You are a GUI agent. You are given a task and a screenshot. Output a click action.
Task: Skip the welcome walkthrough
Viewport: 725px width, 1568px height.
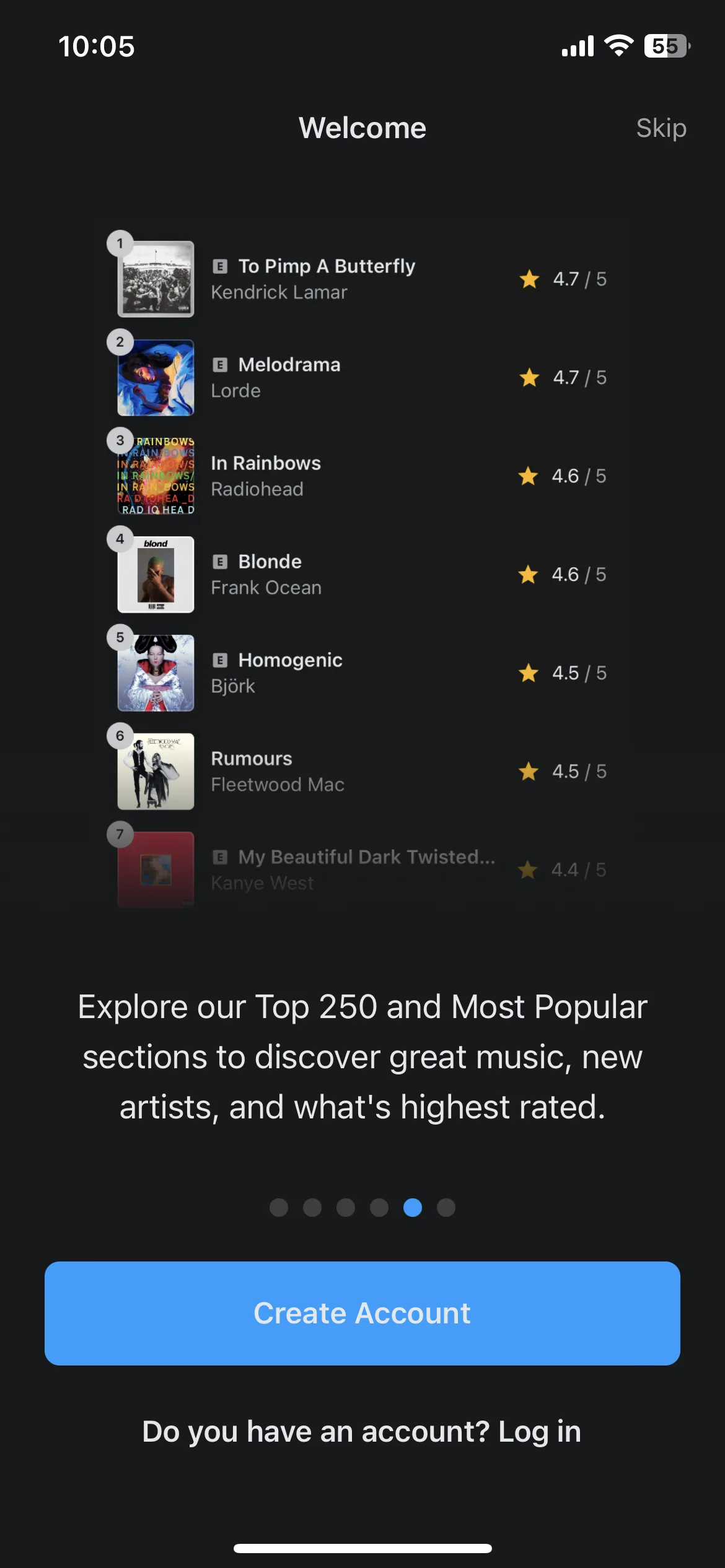pyautogui.click(x=661, y=128)
